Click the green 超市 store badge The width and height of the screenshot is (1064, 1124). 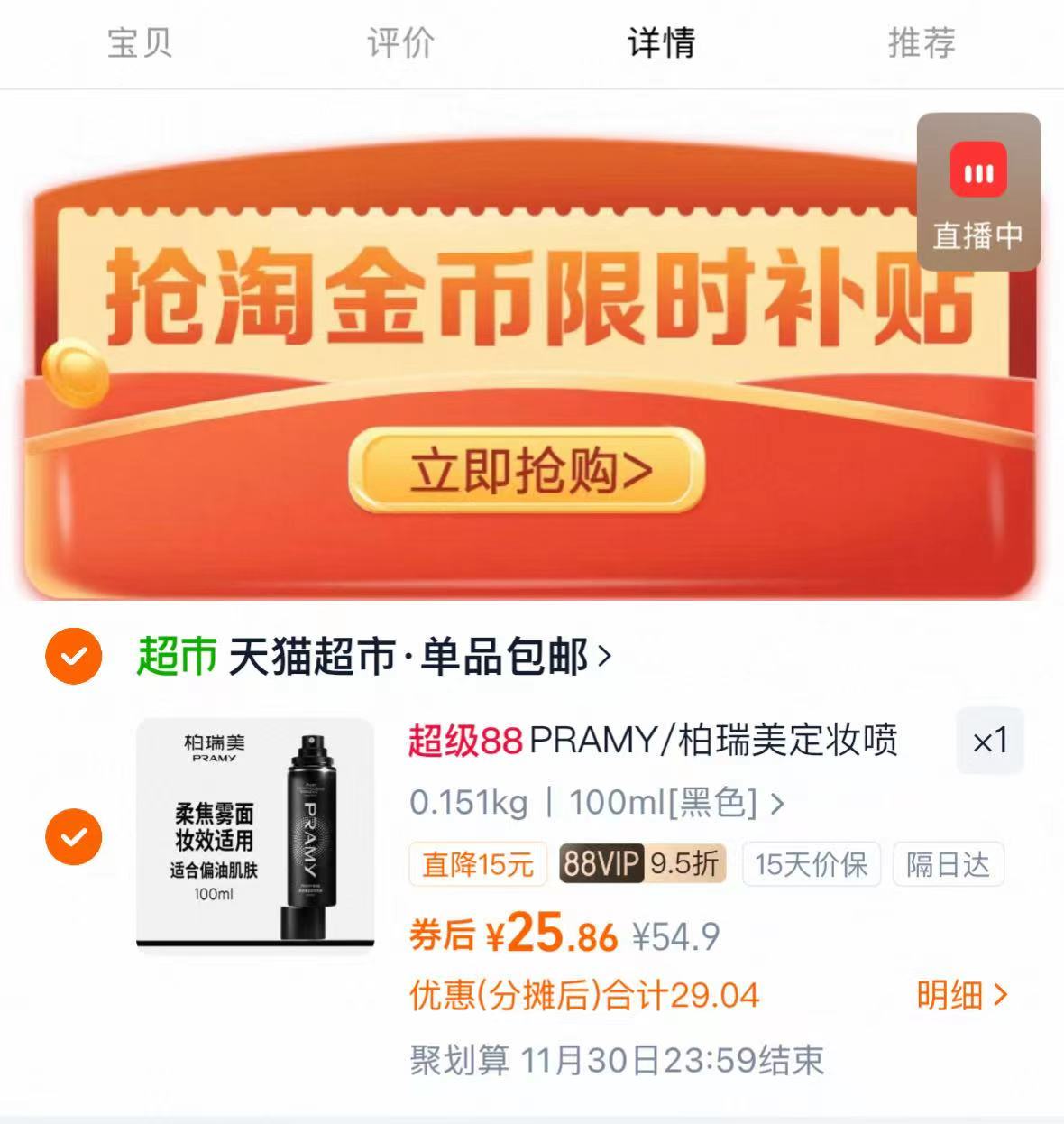pos(175,658)
